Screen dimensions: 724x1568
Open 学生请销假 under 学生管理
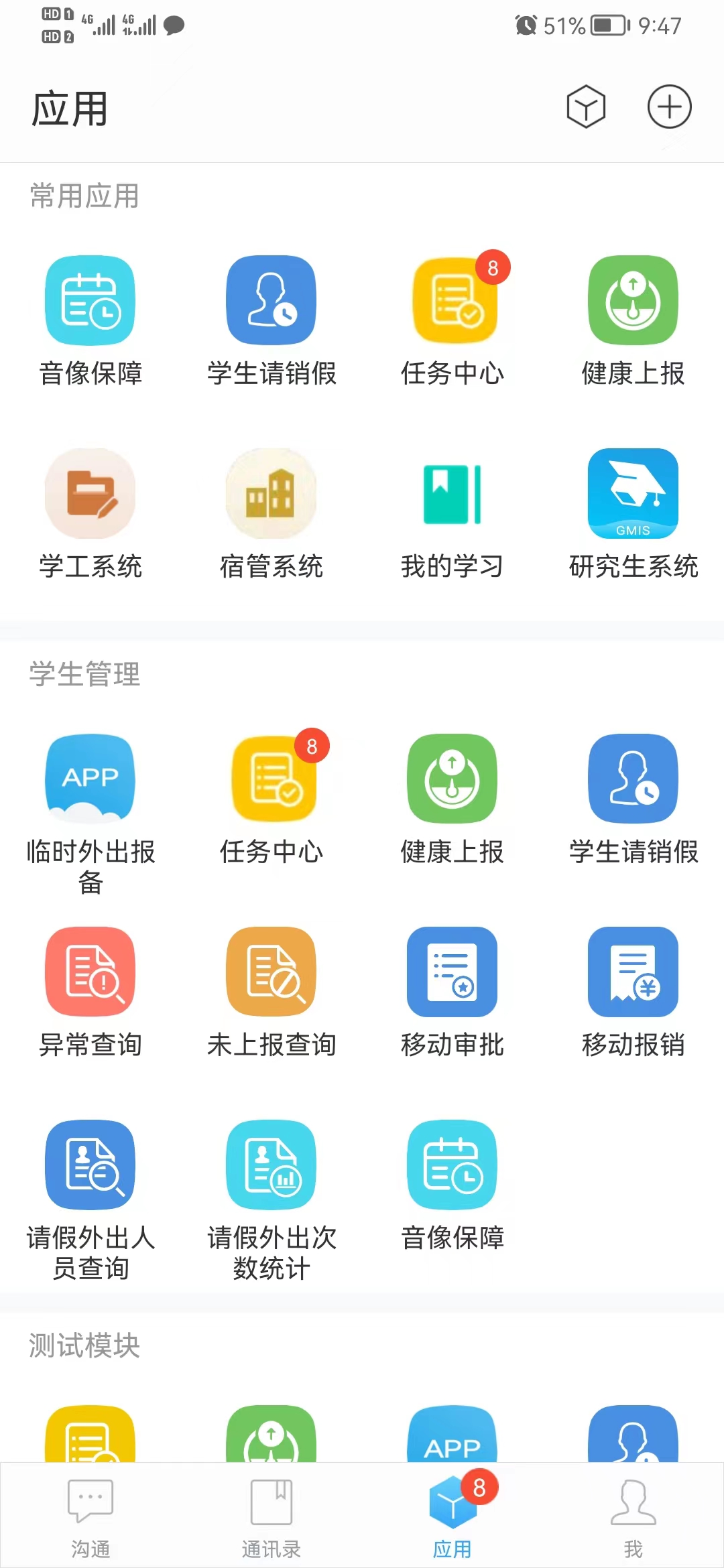633,779
